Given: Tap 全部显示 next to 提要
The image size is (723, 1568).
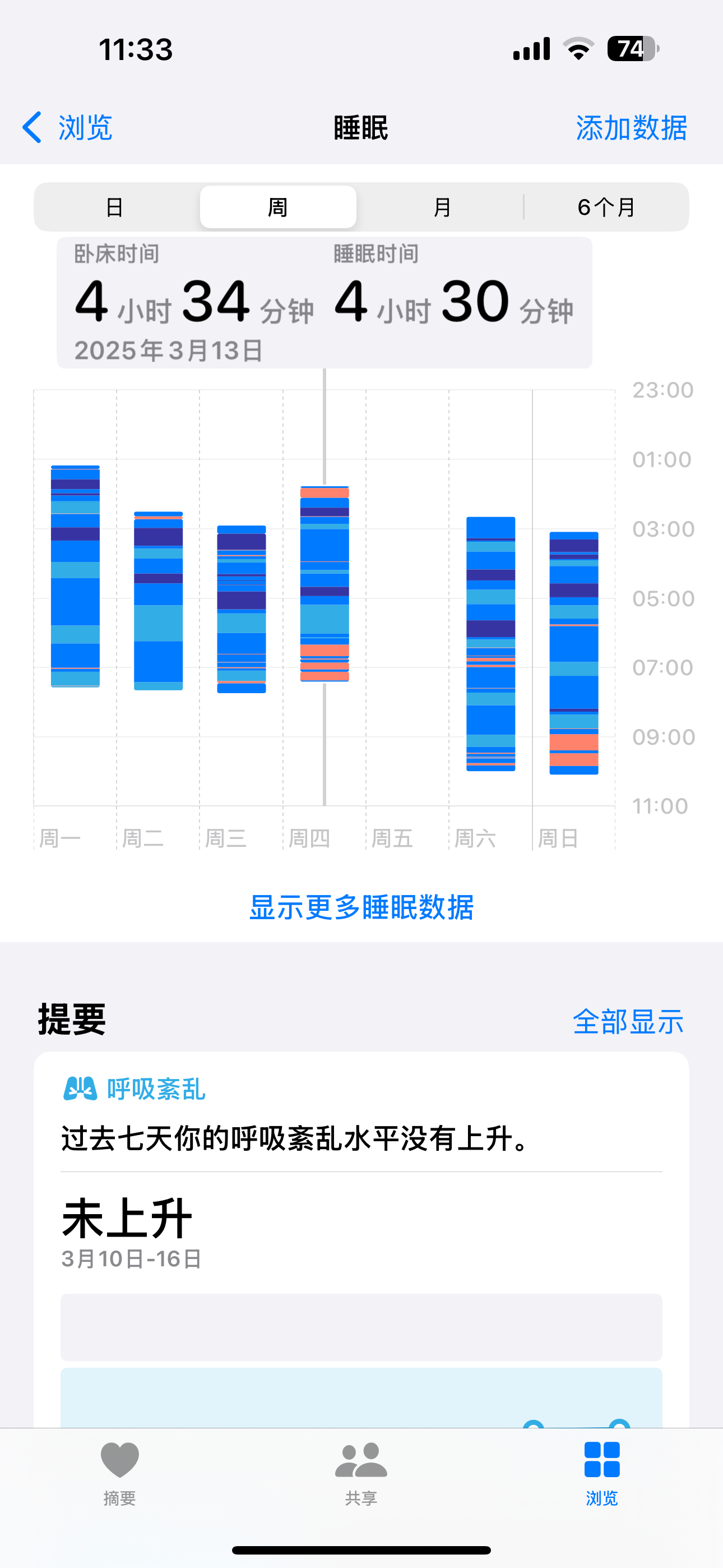Looking at the screenshot, I should click(628, 1021).
